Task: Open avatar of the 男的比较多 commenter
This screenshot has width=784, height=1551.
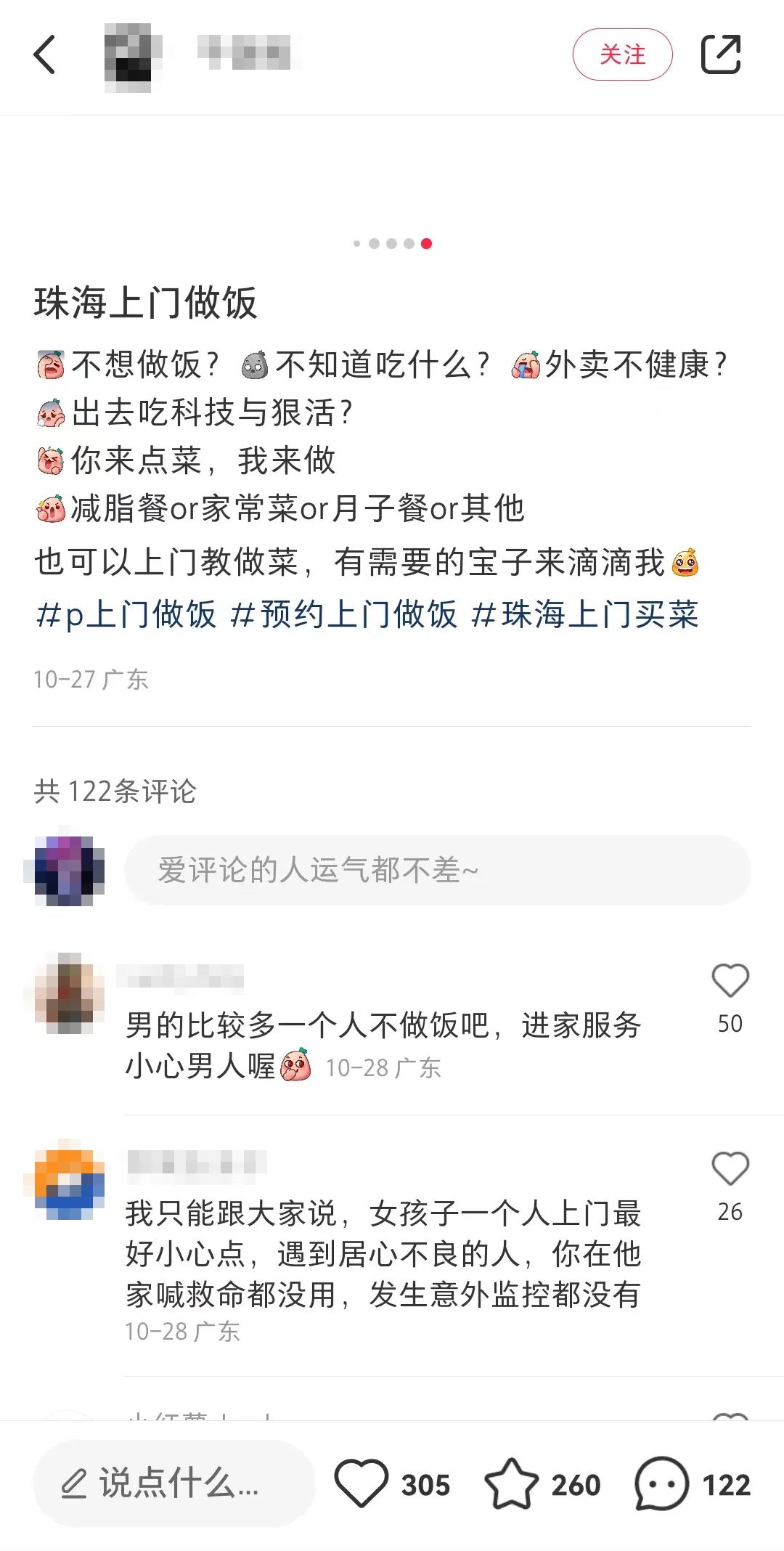Action: tap(69, 991)
